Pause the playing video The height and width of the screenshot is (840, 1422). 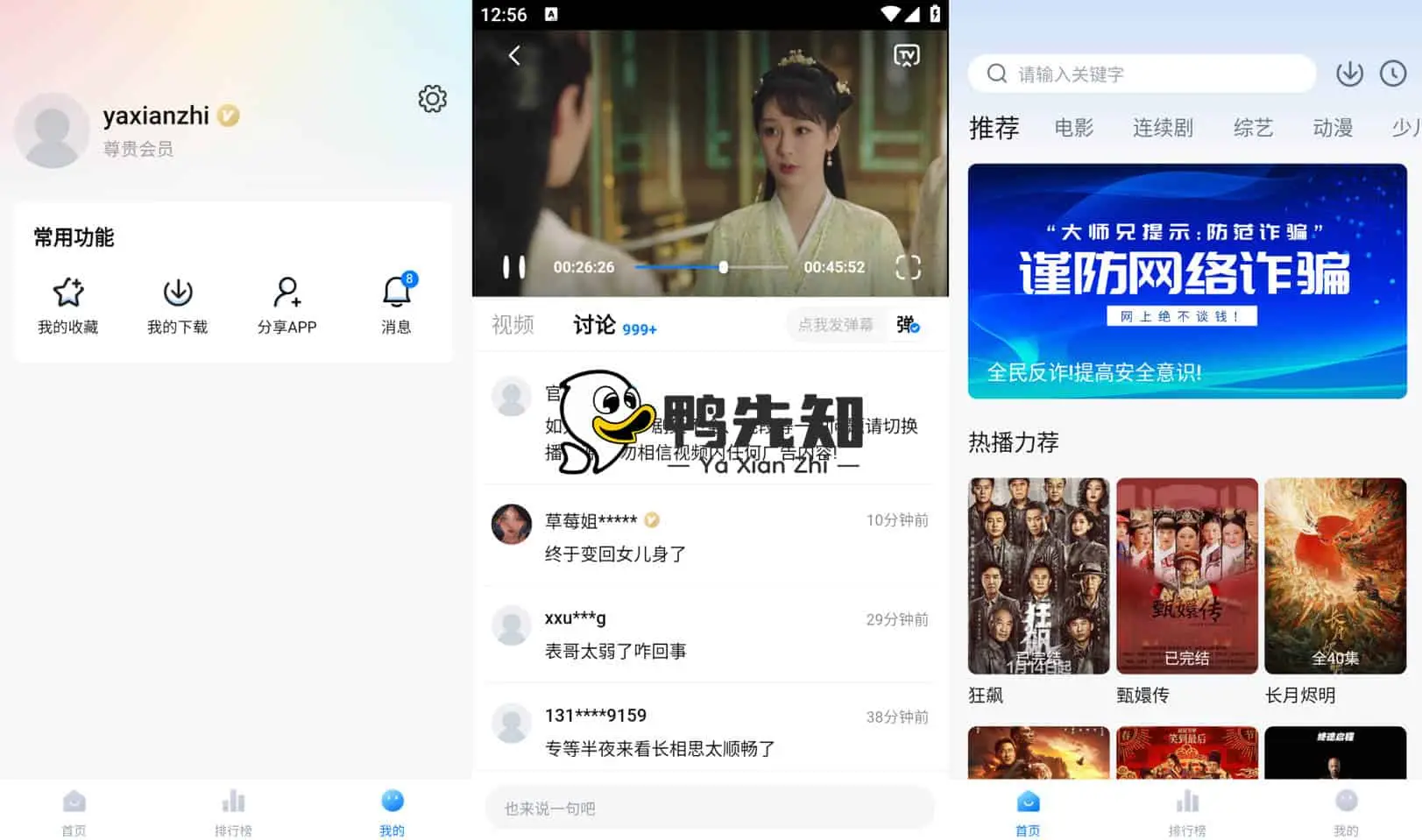[x=514, y=267]
